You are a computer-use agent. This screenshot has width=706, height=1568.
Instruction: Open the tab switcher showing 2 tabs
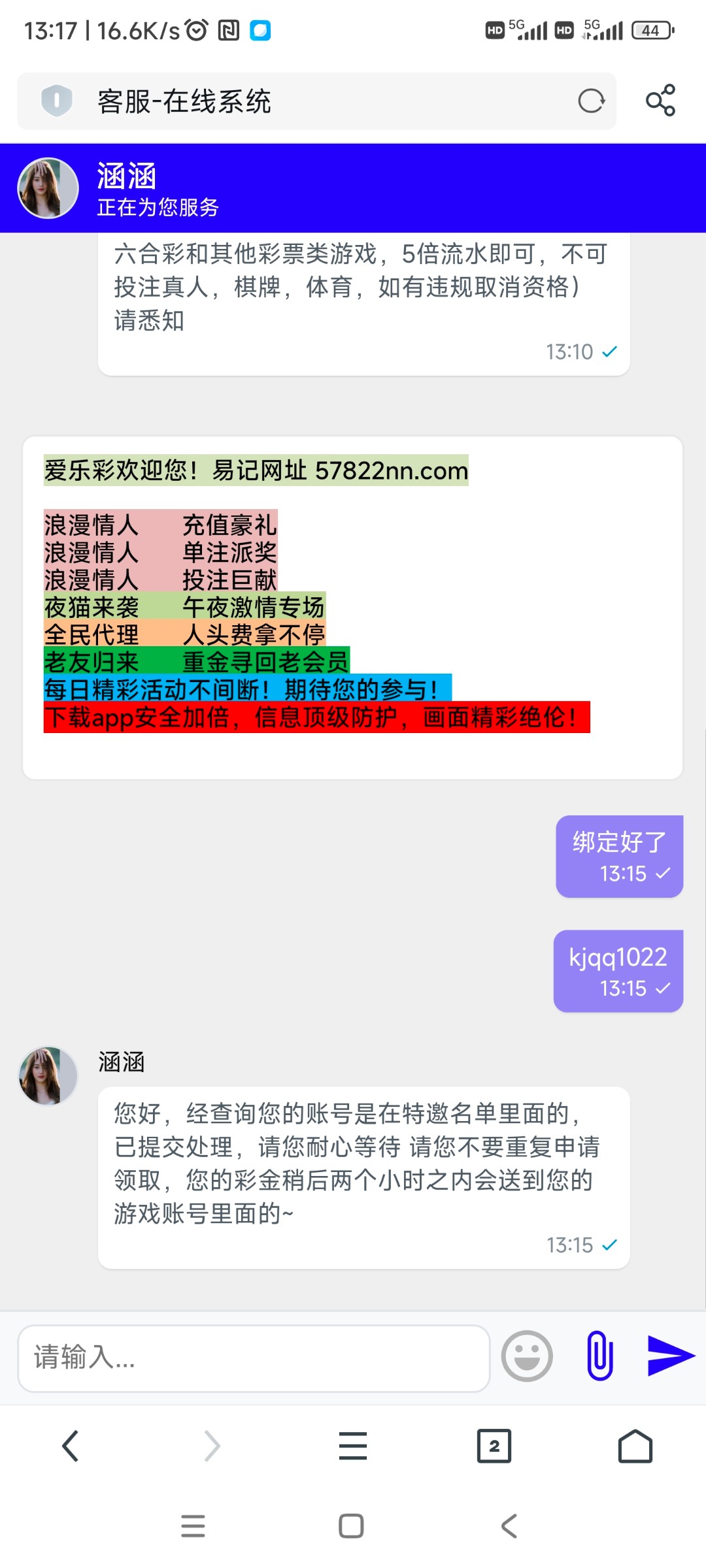pos(494,1446)
